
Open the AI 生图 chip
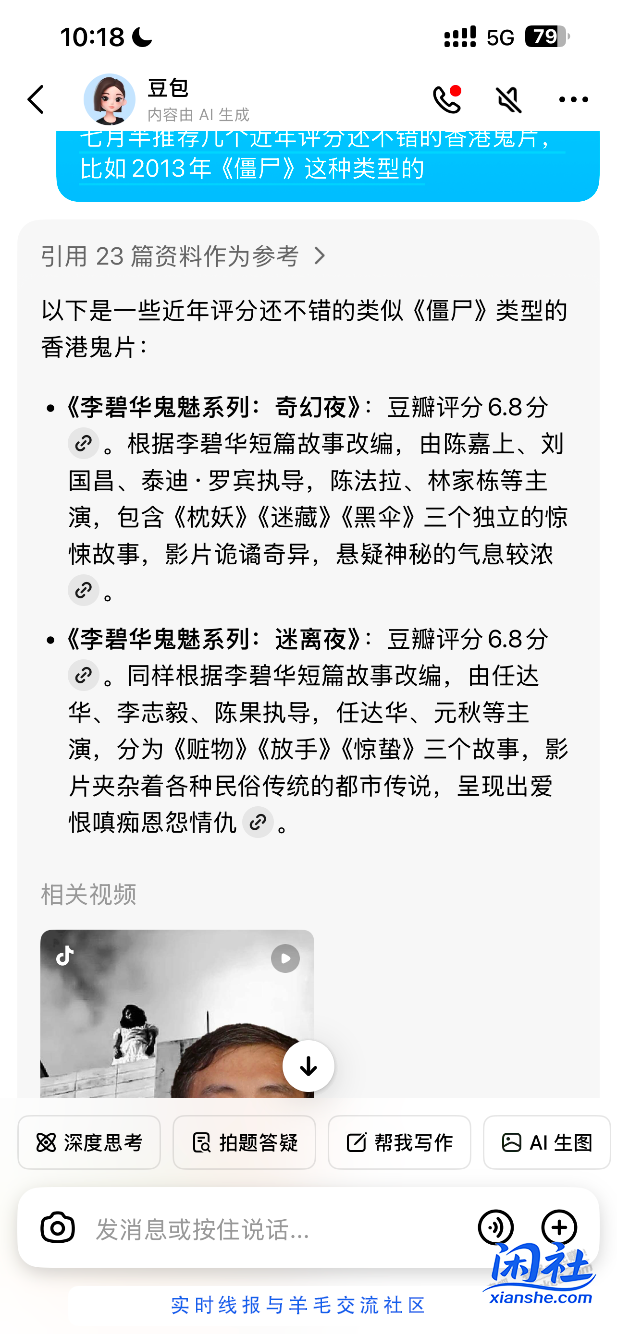pos(546,1142)
